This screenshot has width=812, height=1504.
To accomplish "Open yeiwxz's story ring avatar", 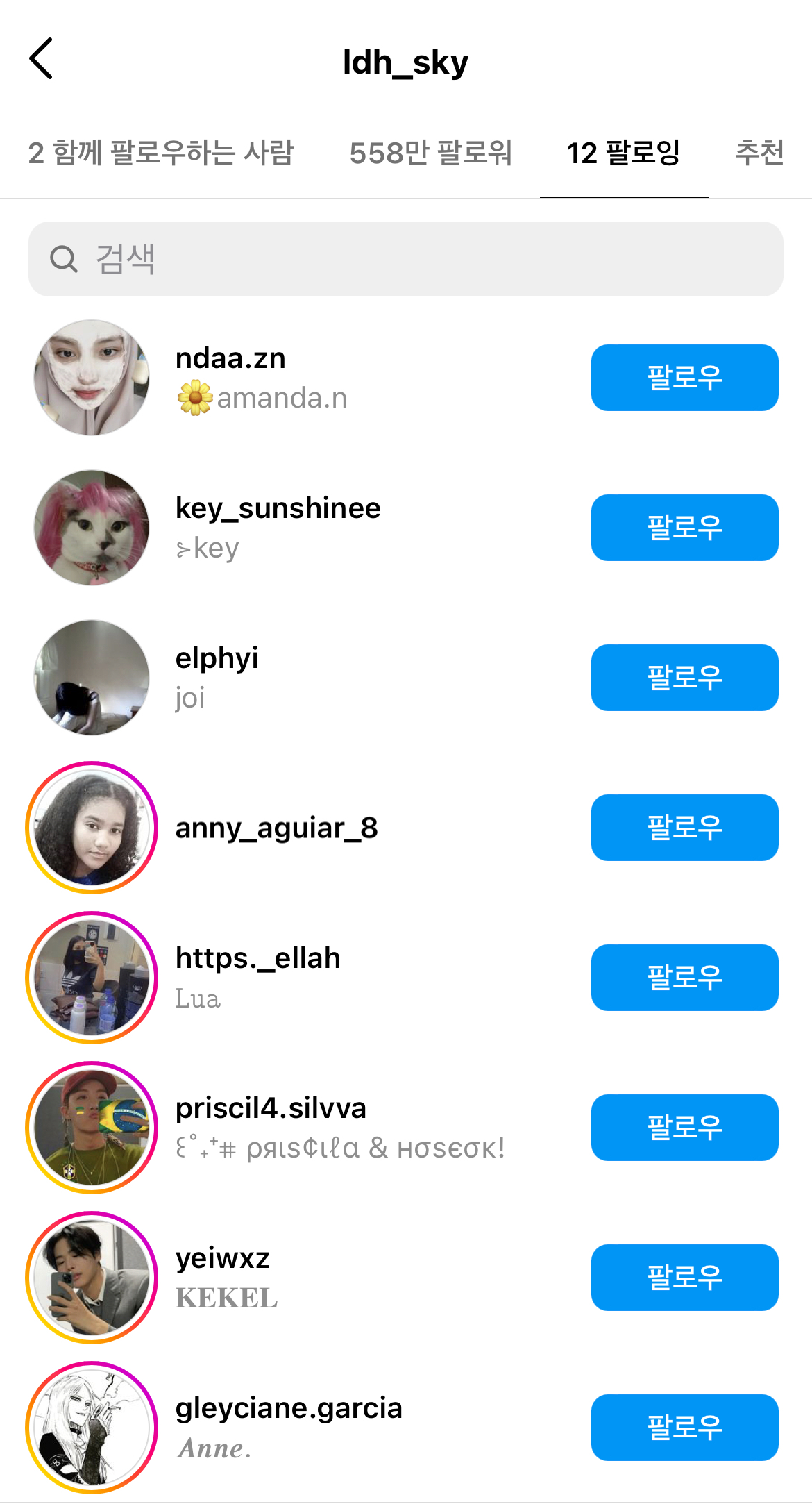I will click(92, 1278).
